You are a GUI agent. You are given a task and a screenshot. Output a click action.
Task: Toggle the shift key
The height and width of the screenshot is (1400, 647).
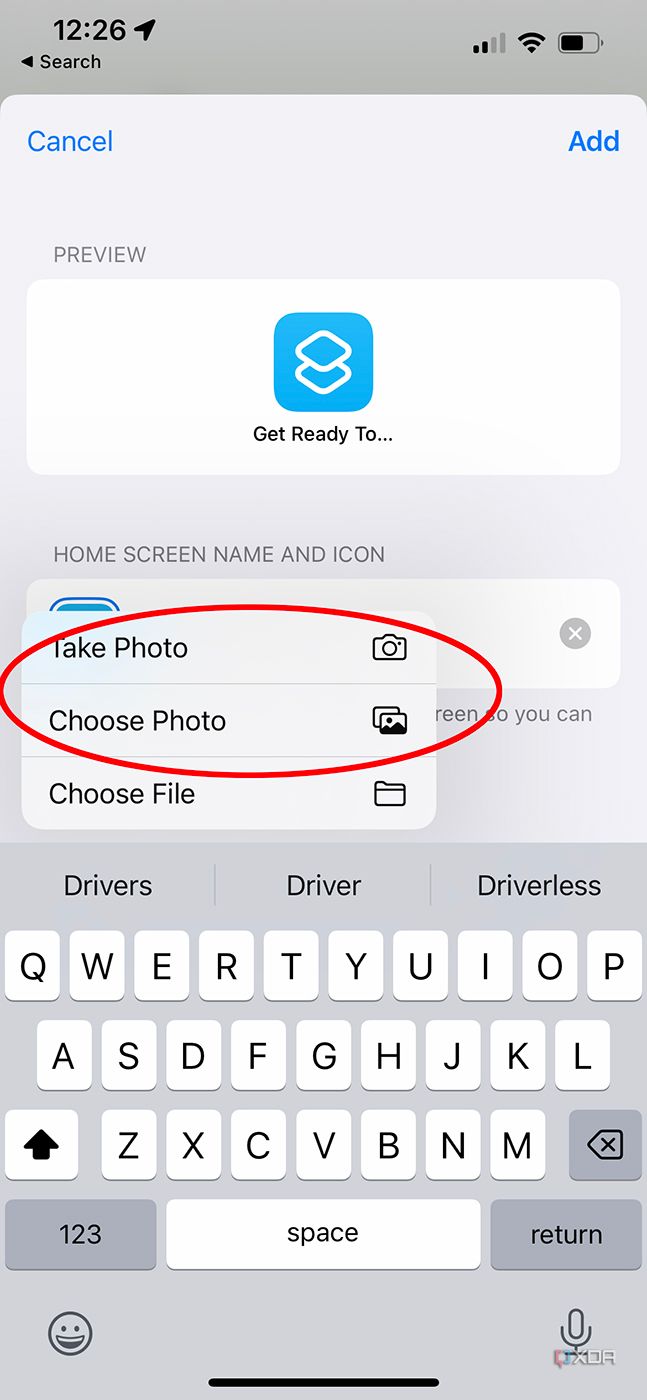[x=42, y=1145]
